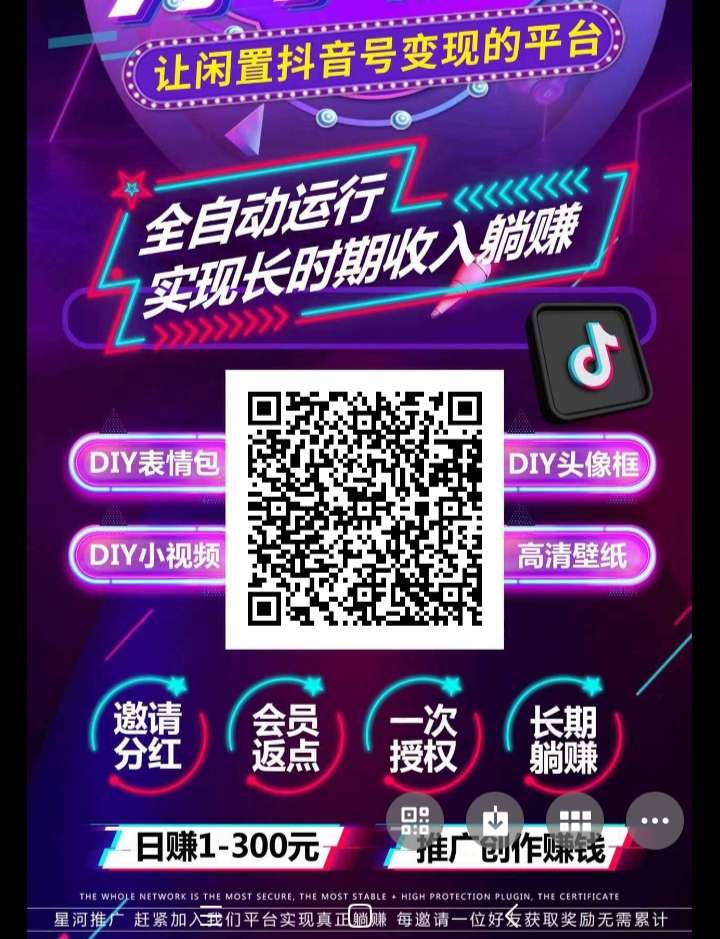
Task: Scan the QR code in this image
Action: (415, 821)
